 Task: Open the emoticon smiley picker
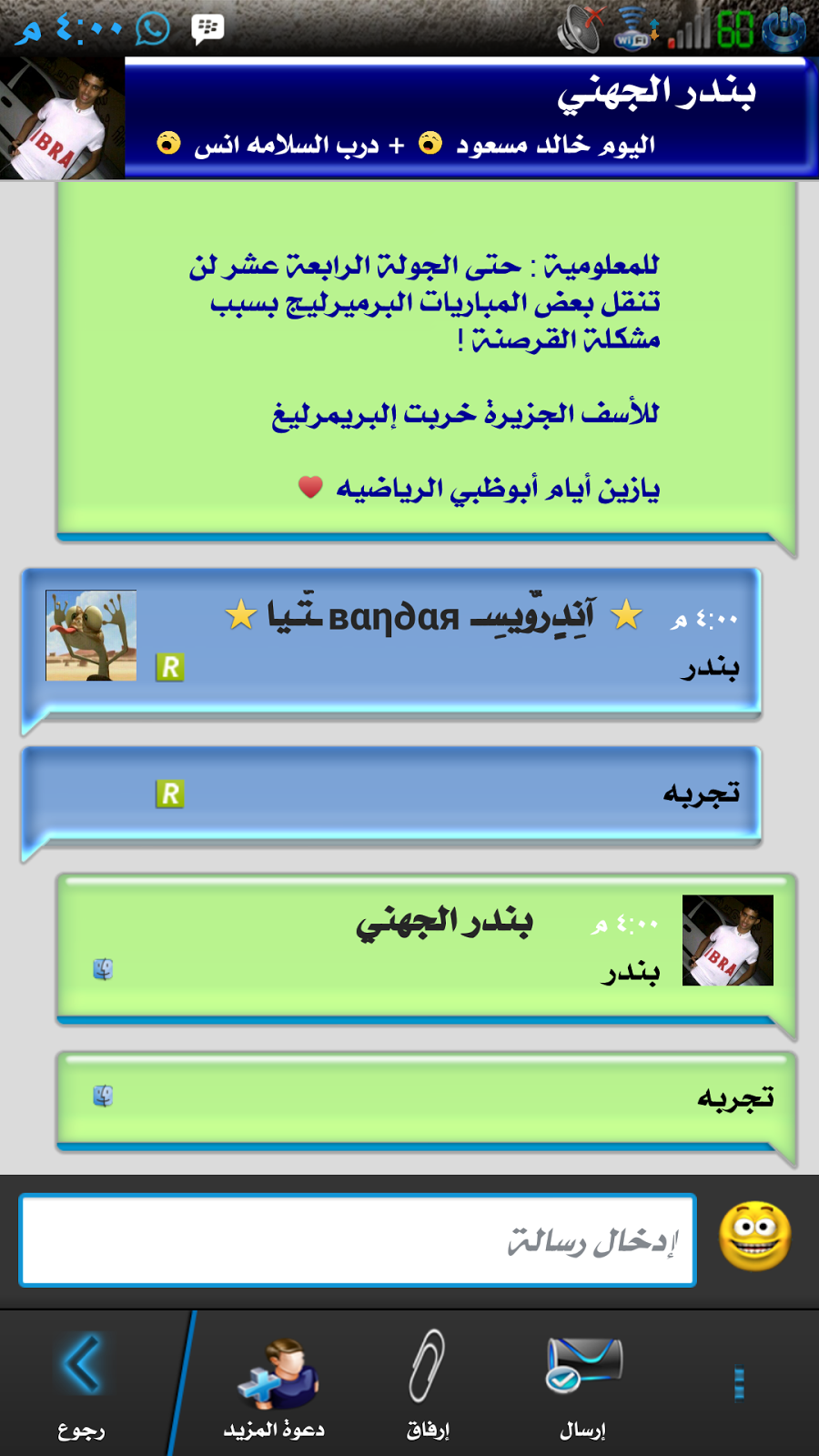coord(754,1237)
